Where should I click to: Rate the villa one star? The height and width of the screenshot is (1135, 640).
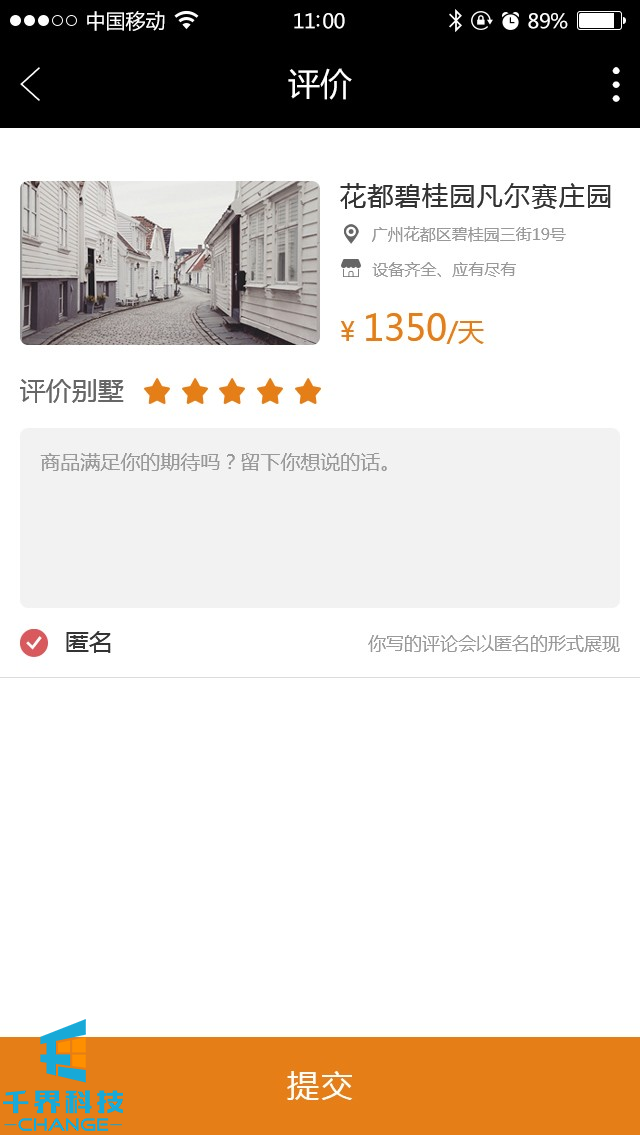click(157, 391)
